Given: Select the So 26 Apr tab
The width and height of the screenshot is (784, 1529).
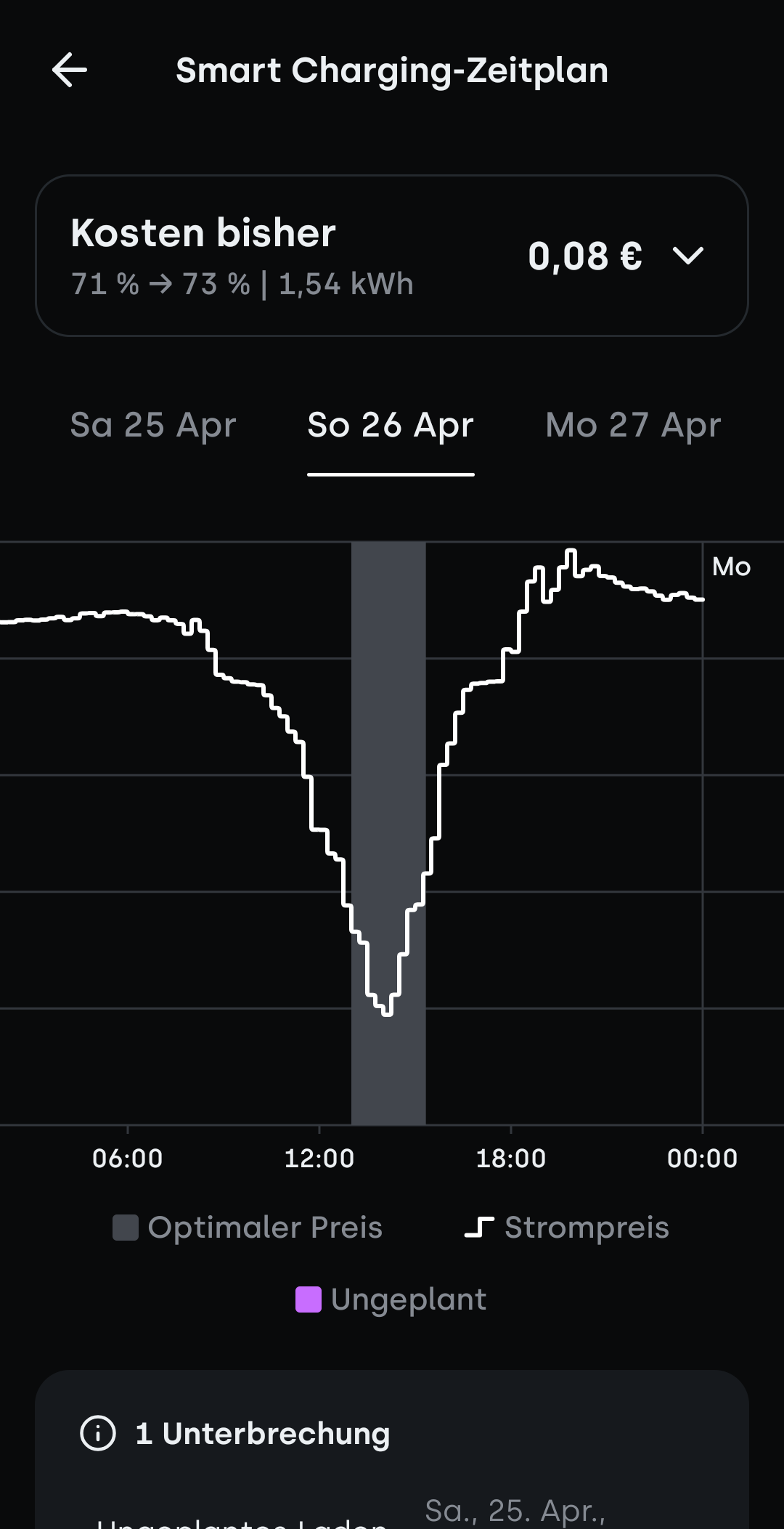Looking at the screenshot, I should coord(391,426).
